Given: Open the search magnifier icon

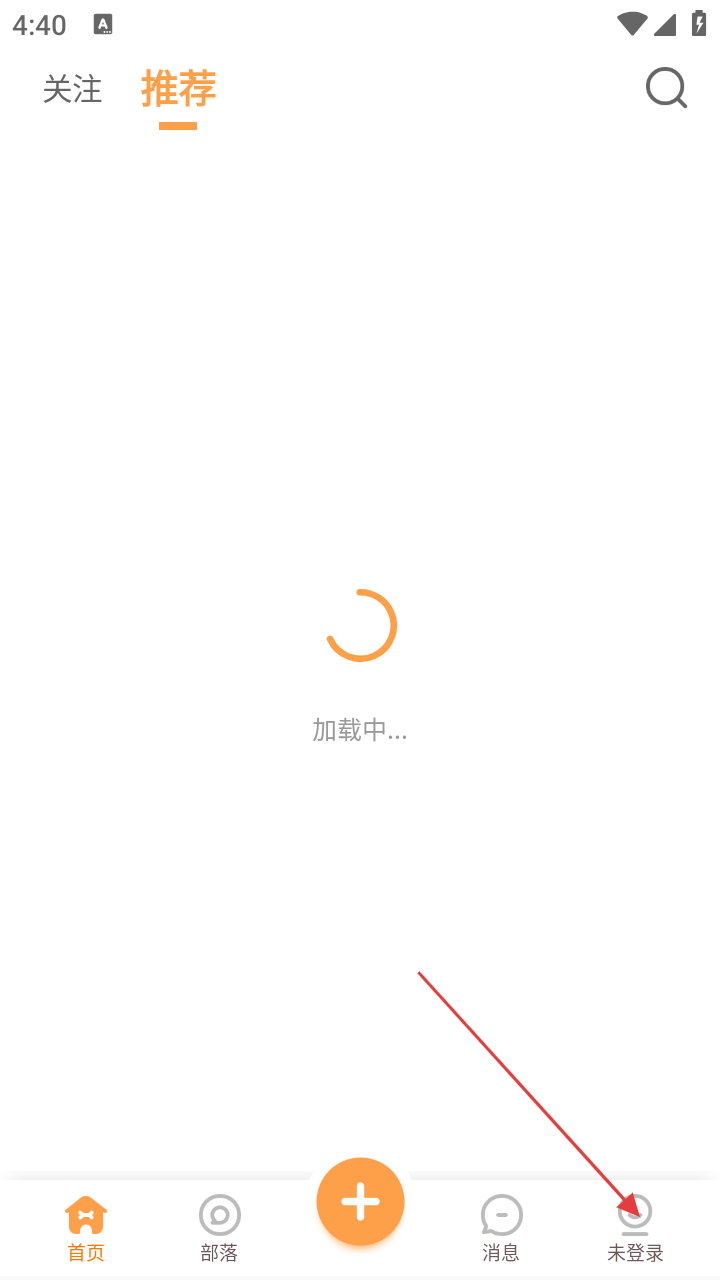Looking at the screenshot, I should coord(666,88).
